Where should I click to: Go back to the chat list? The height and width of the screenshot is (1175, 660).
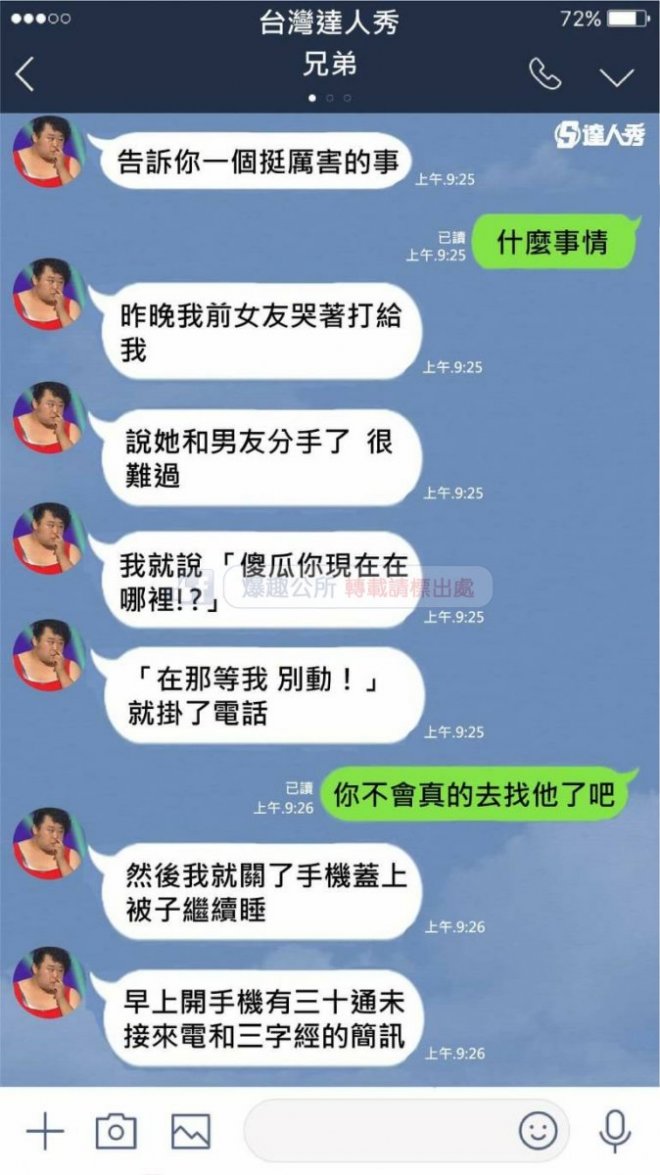26,75
